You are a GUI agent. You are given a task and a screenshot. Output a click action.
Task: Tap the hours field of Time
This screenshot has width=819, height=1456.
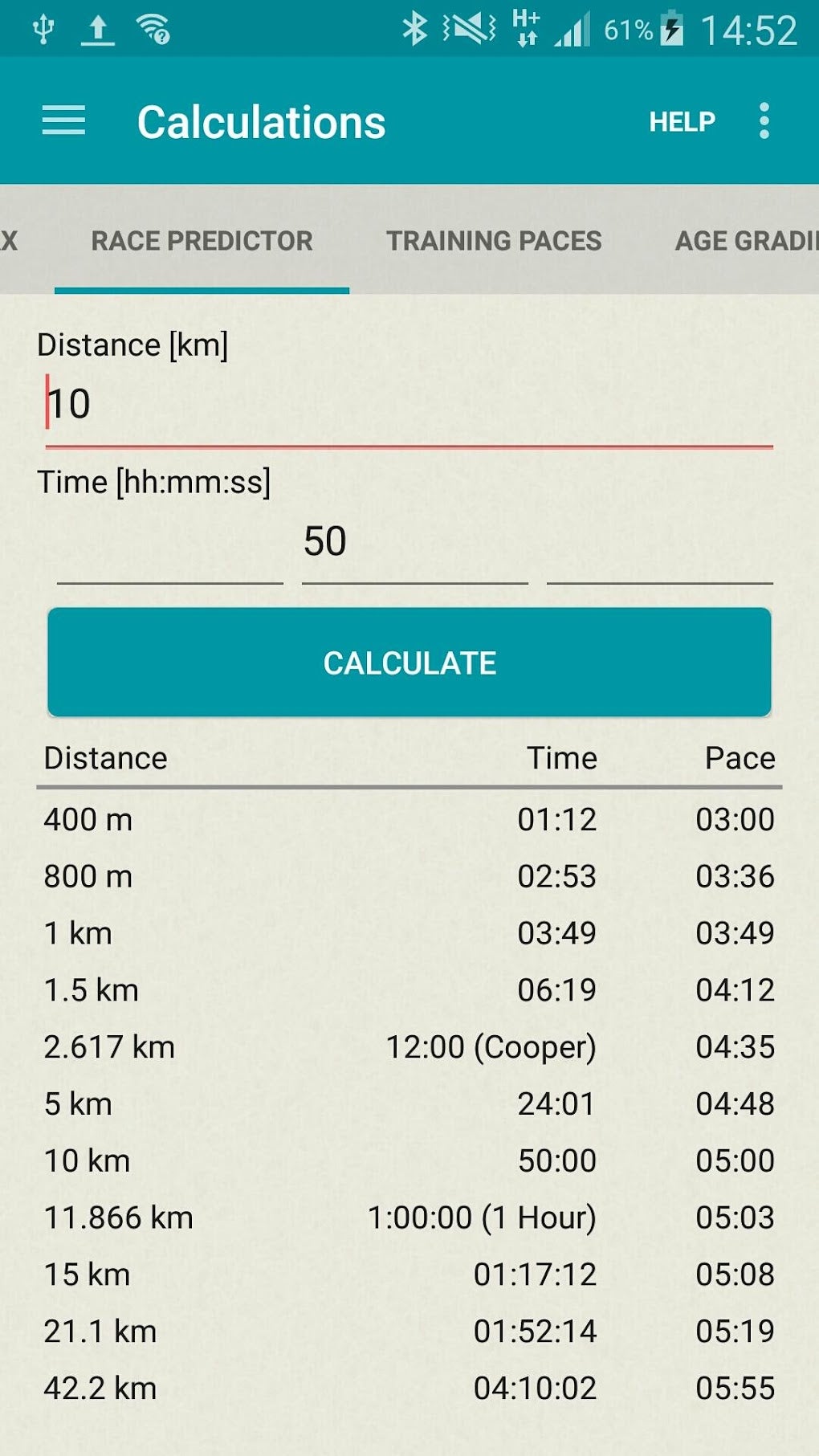click(170, 542)
